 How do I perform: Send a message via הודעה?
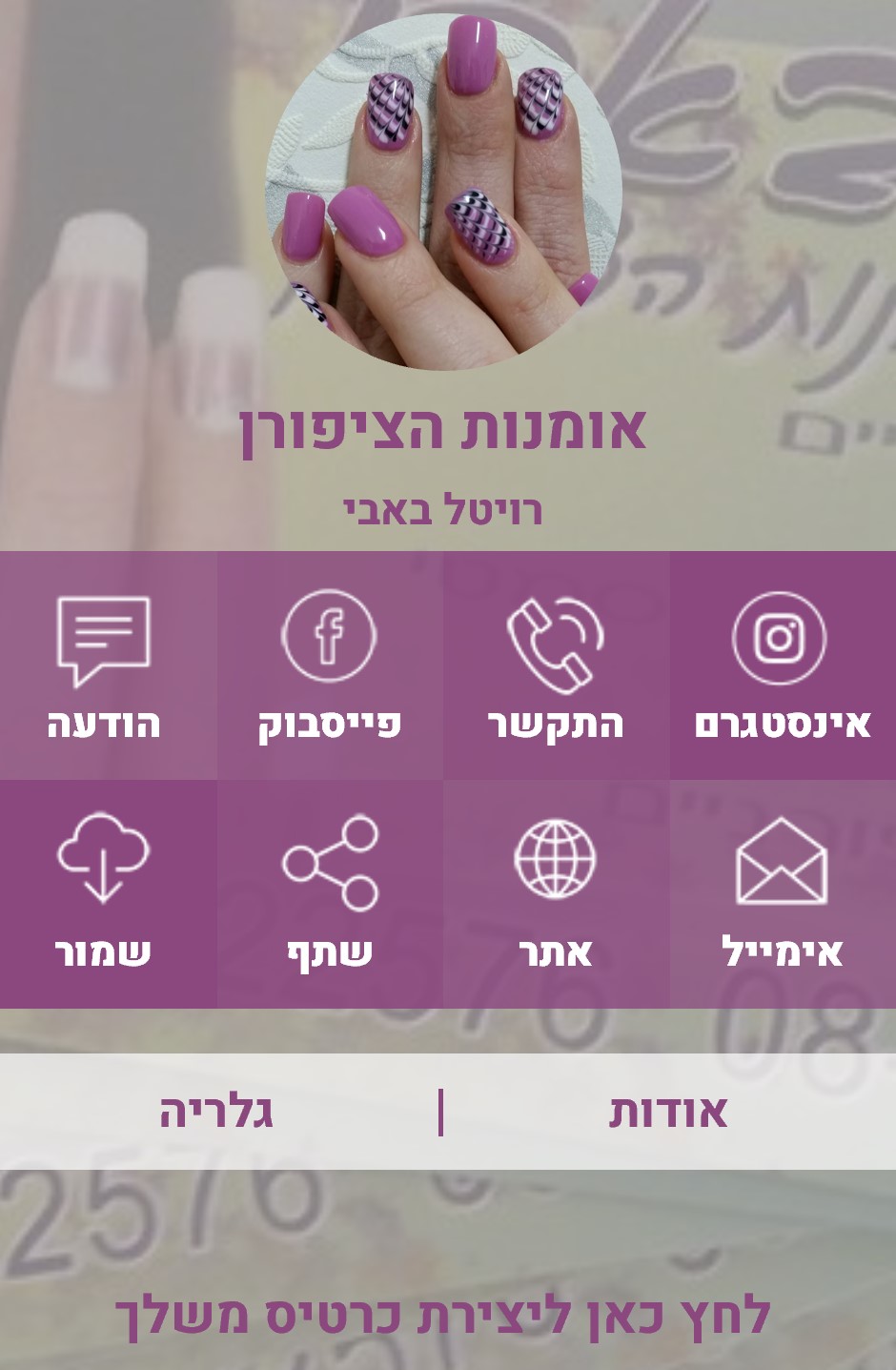pyautogui.click(x=105, y=665)
